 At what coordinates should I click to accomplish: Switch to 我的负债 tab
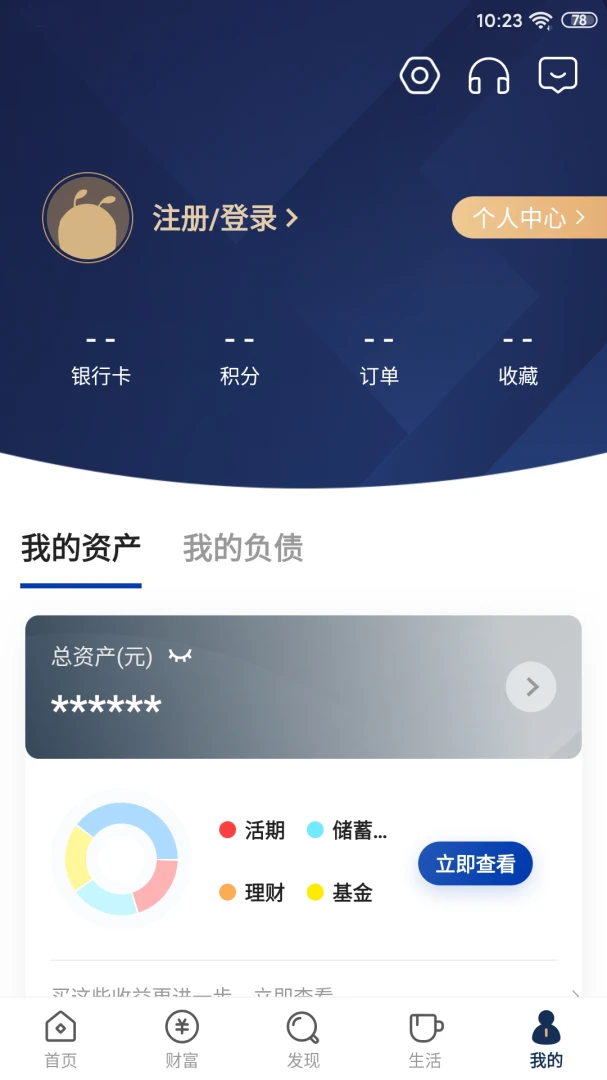(x=243, y=548)
